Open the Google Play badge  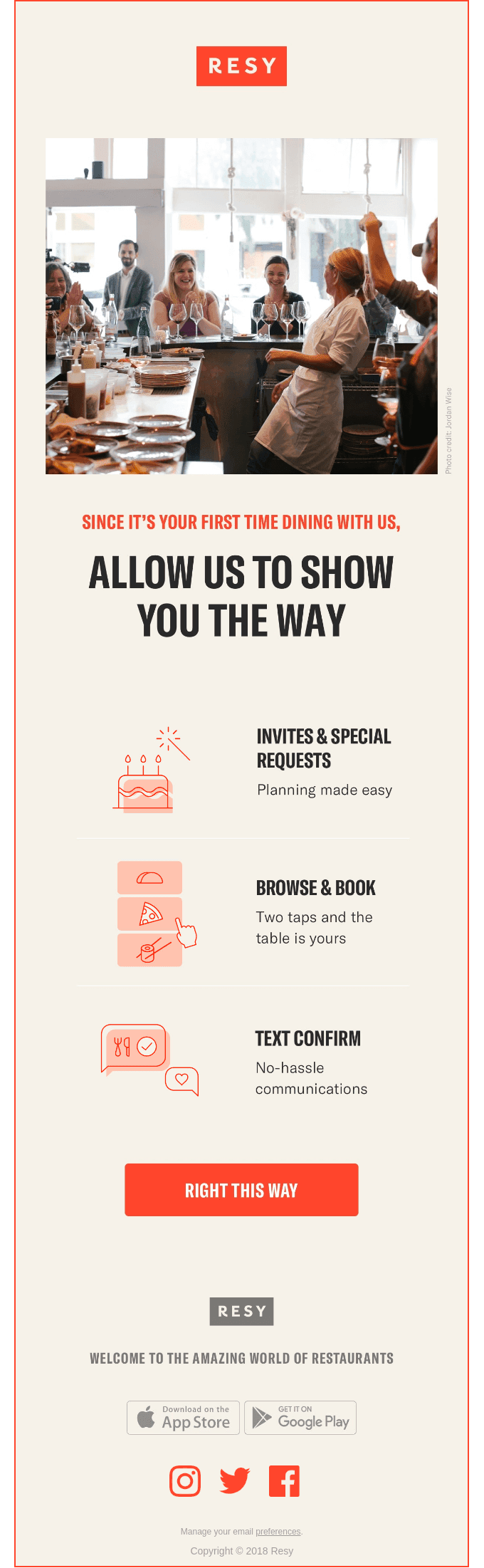click(x=300, y=1417)
